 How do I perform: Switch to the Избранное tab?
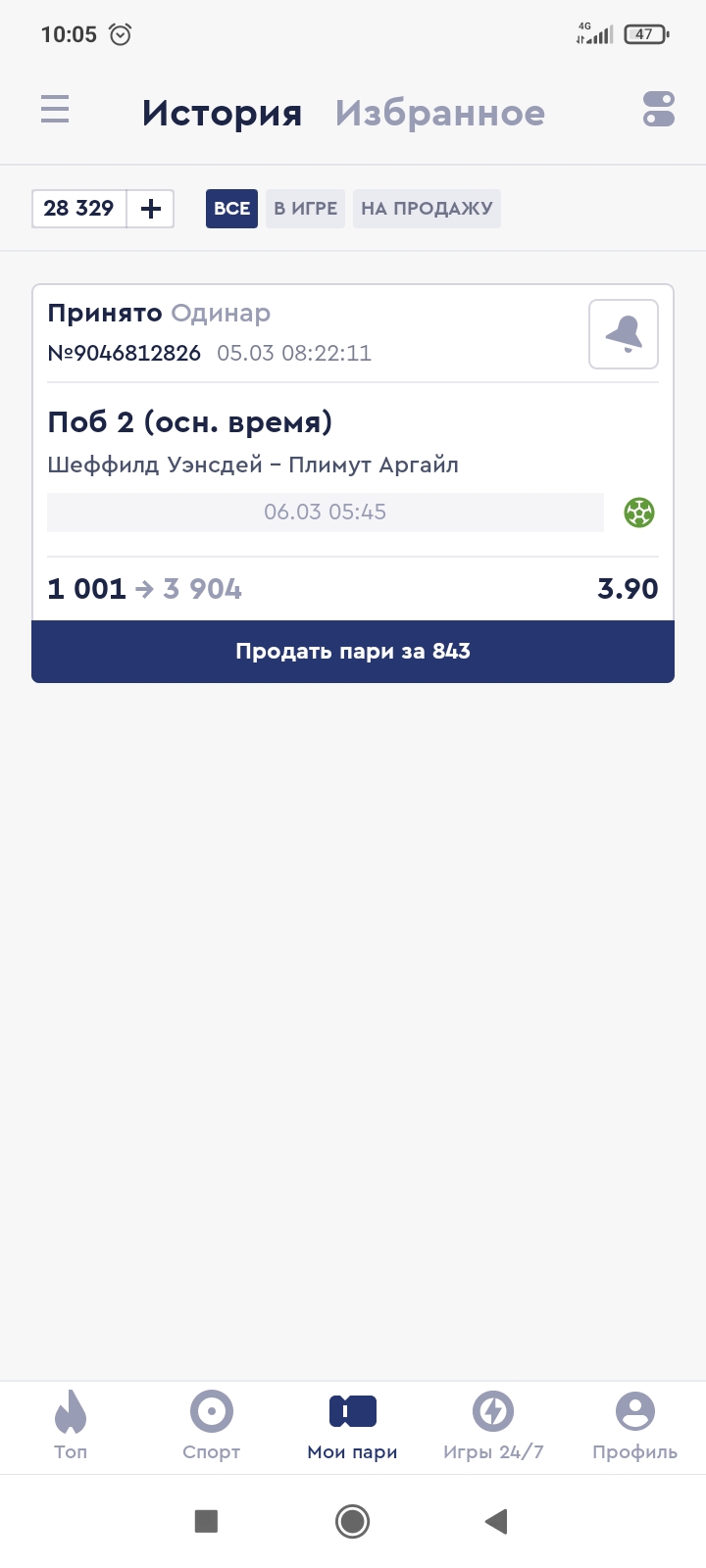439,113
